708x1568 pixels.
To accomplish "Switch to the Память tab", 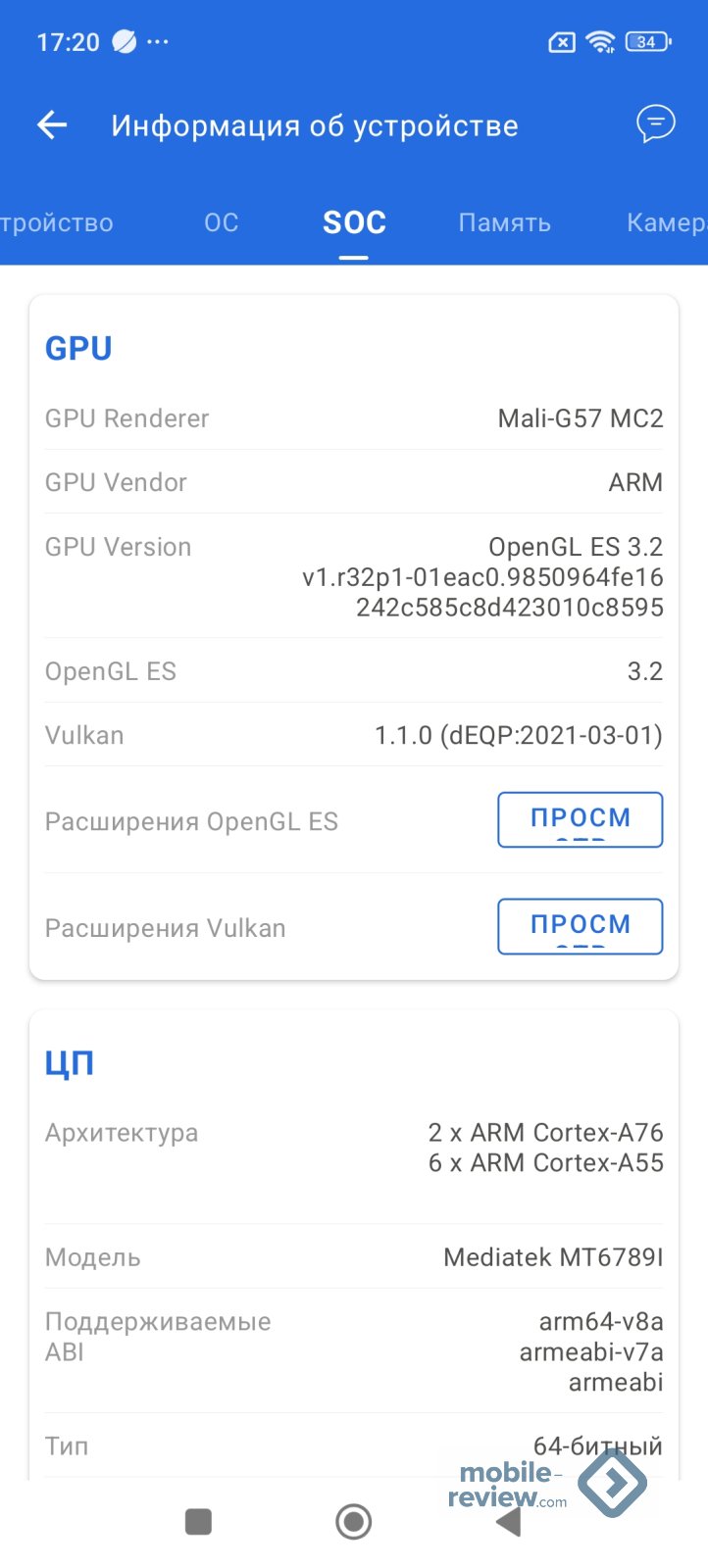I will pyautogui.click(x=504, y=222).
